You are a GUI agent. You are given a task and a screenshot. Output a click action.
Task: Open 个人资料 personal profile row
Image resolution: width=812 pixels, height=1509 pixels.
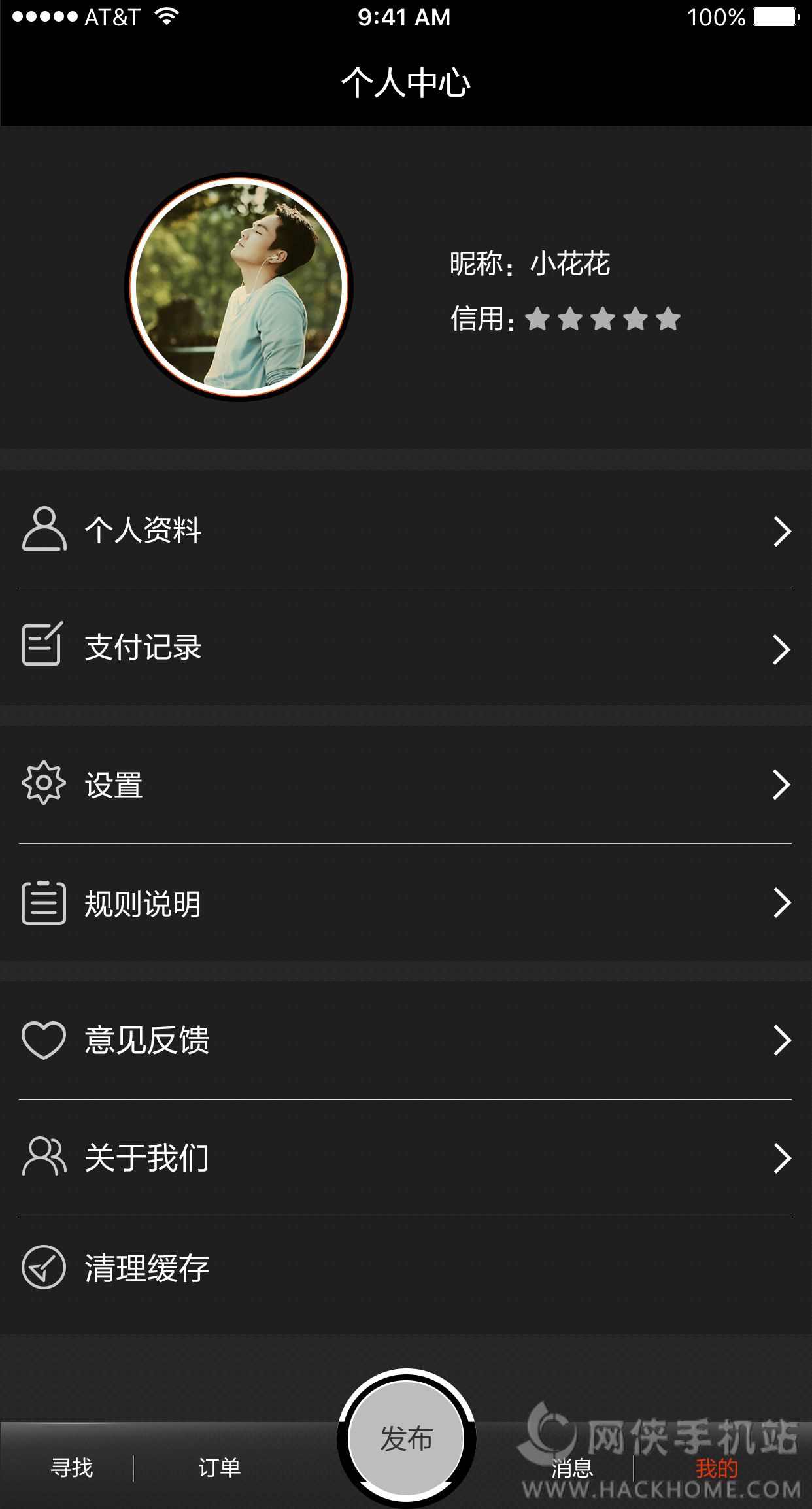pyautogui.click(x=405, y=530)
